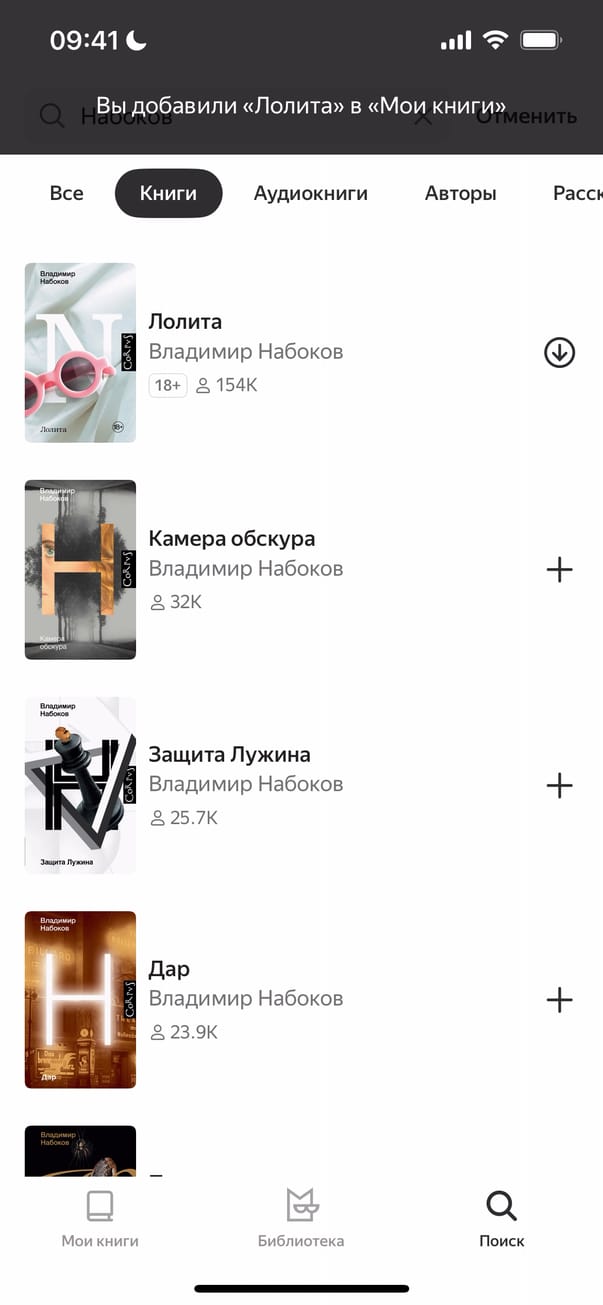The width and height of the screenshot is (603, 1305).
Task: Go to the «Мои книги» tab
Action: 100,1219
